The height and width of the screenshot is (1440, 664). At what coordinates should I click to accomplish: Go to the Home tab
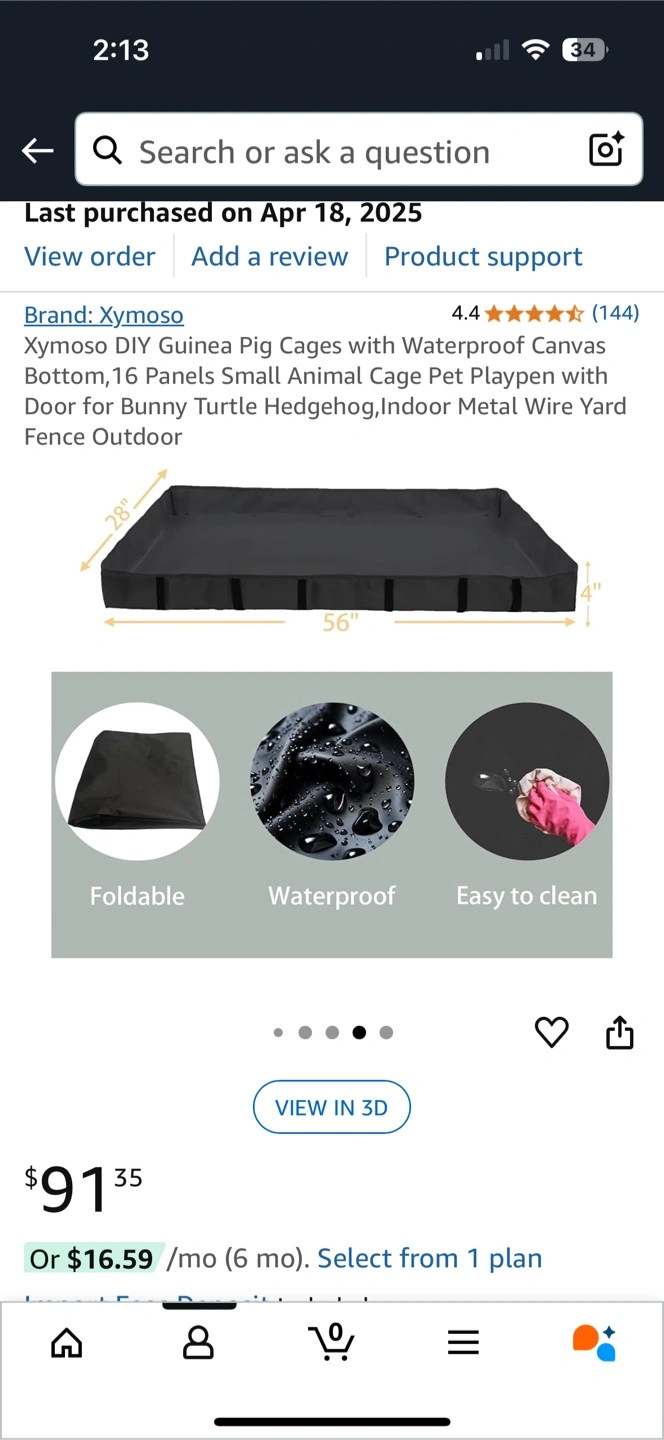point(67,1343)
